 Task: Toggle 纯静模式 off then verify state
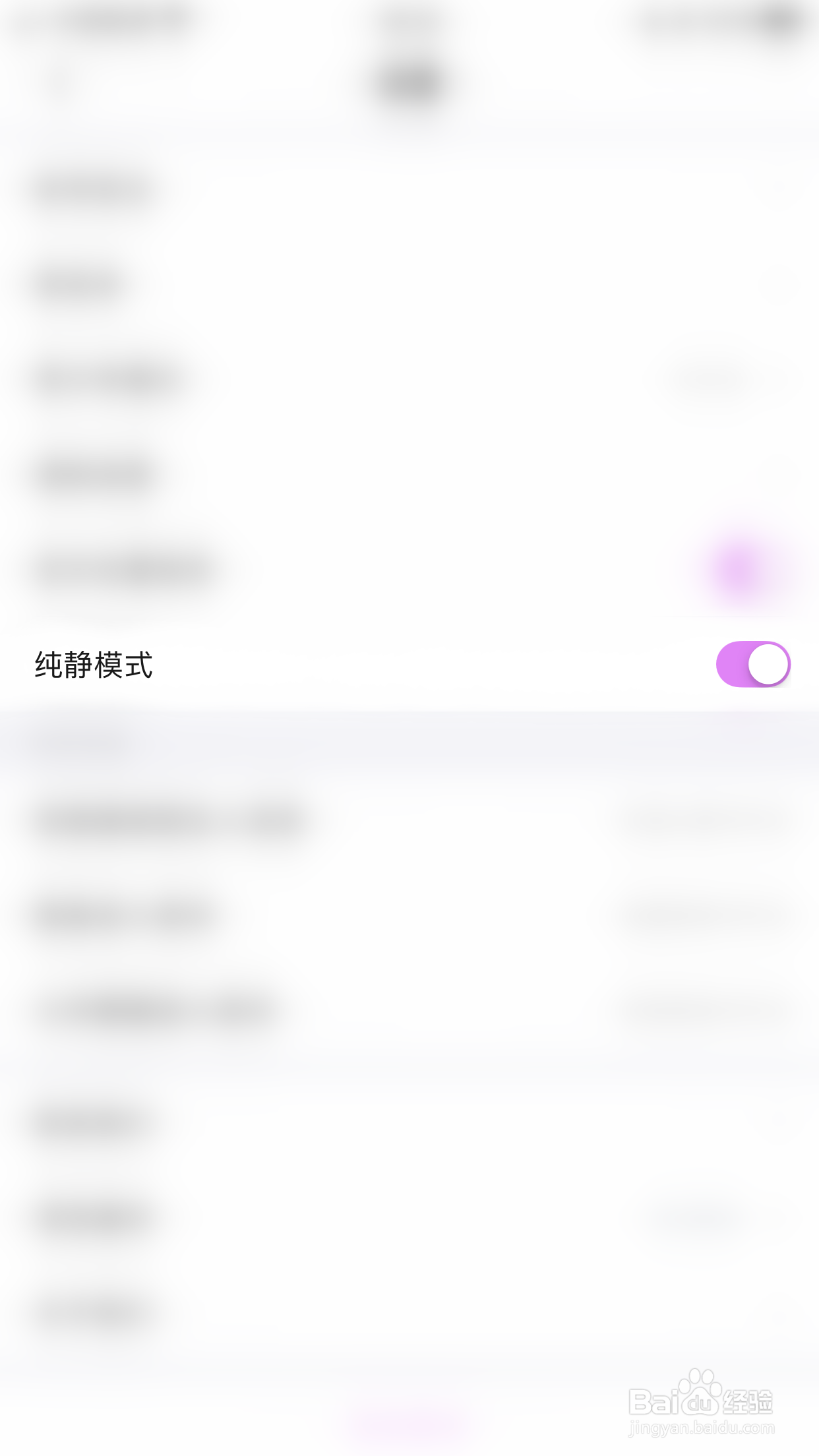(x=754, y=665)
